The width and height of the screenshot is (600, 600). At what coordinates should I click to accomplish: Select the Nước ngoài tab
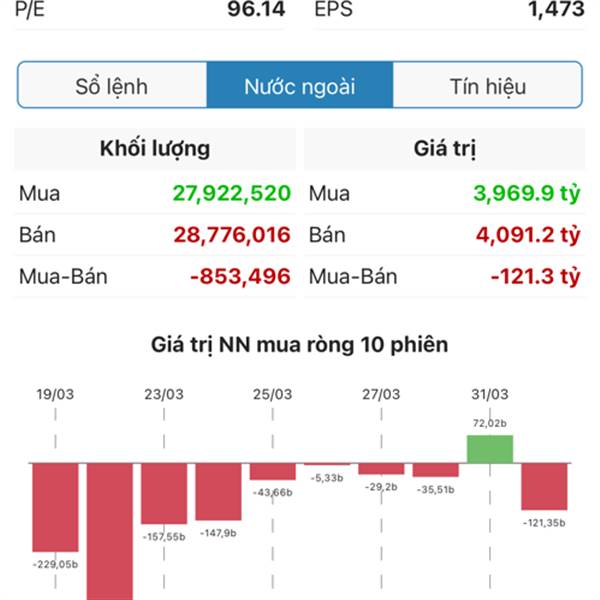(300, 86)
